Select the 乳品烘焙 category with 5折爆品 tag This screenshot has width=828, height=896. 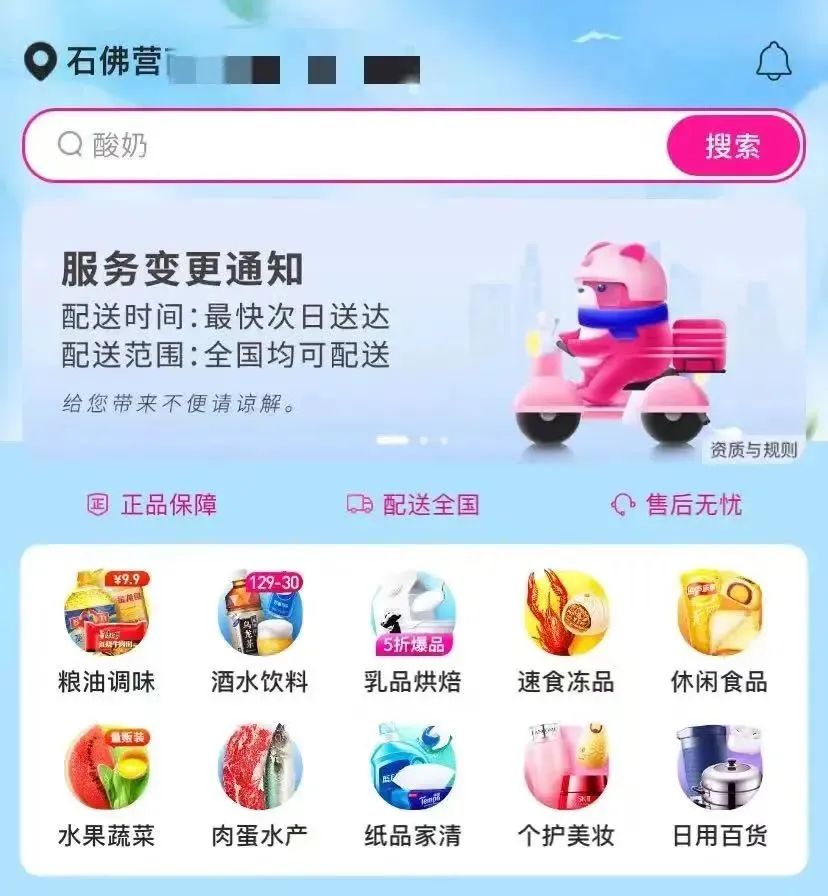click(x=414, y=614)
